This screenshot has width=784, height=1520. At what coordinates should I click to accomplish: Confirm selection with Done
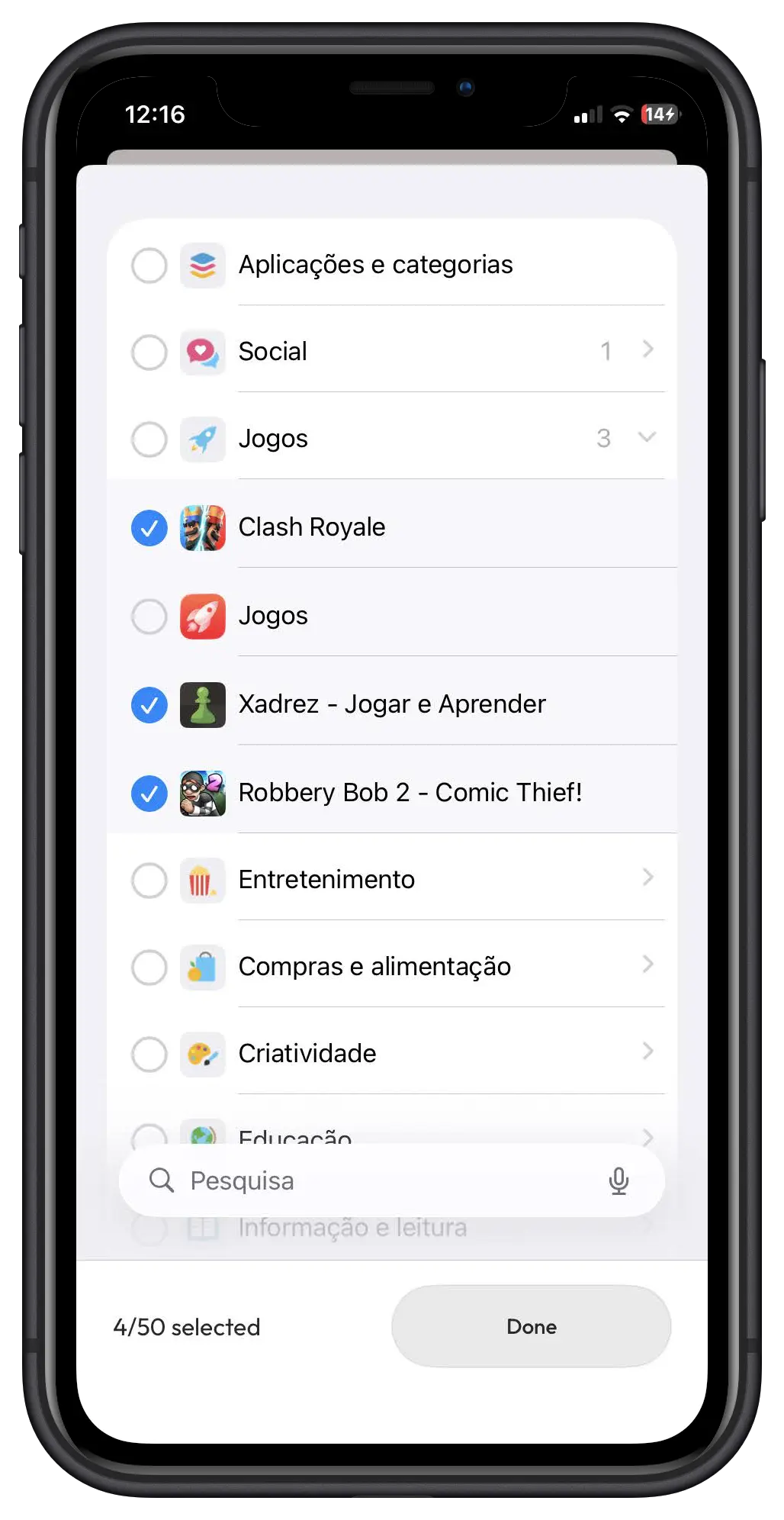click(x=532, y=1327)
